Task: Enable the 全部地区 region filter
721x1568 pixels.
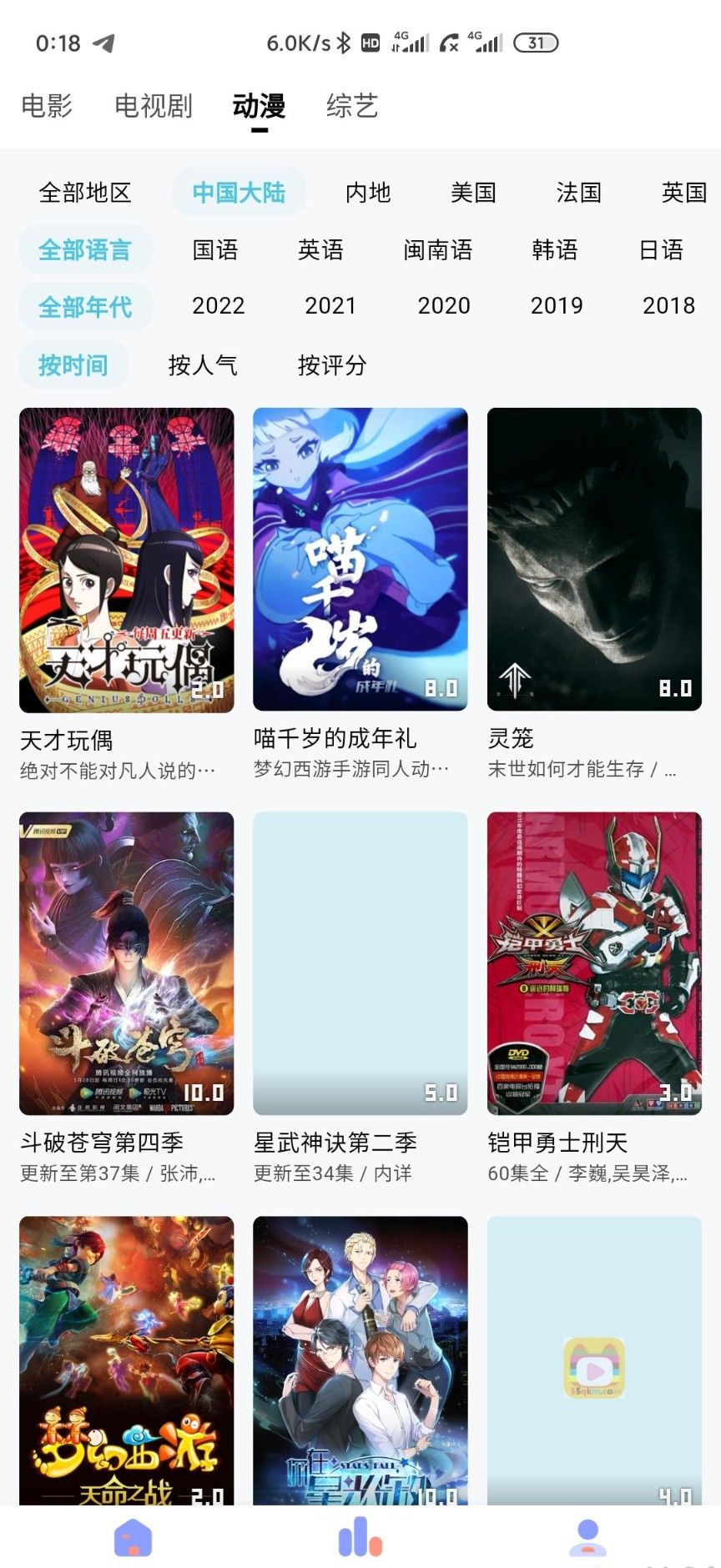Action: click(87, 192)
